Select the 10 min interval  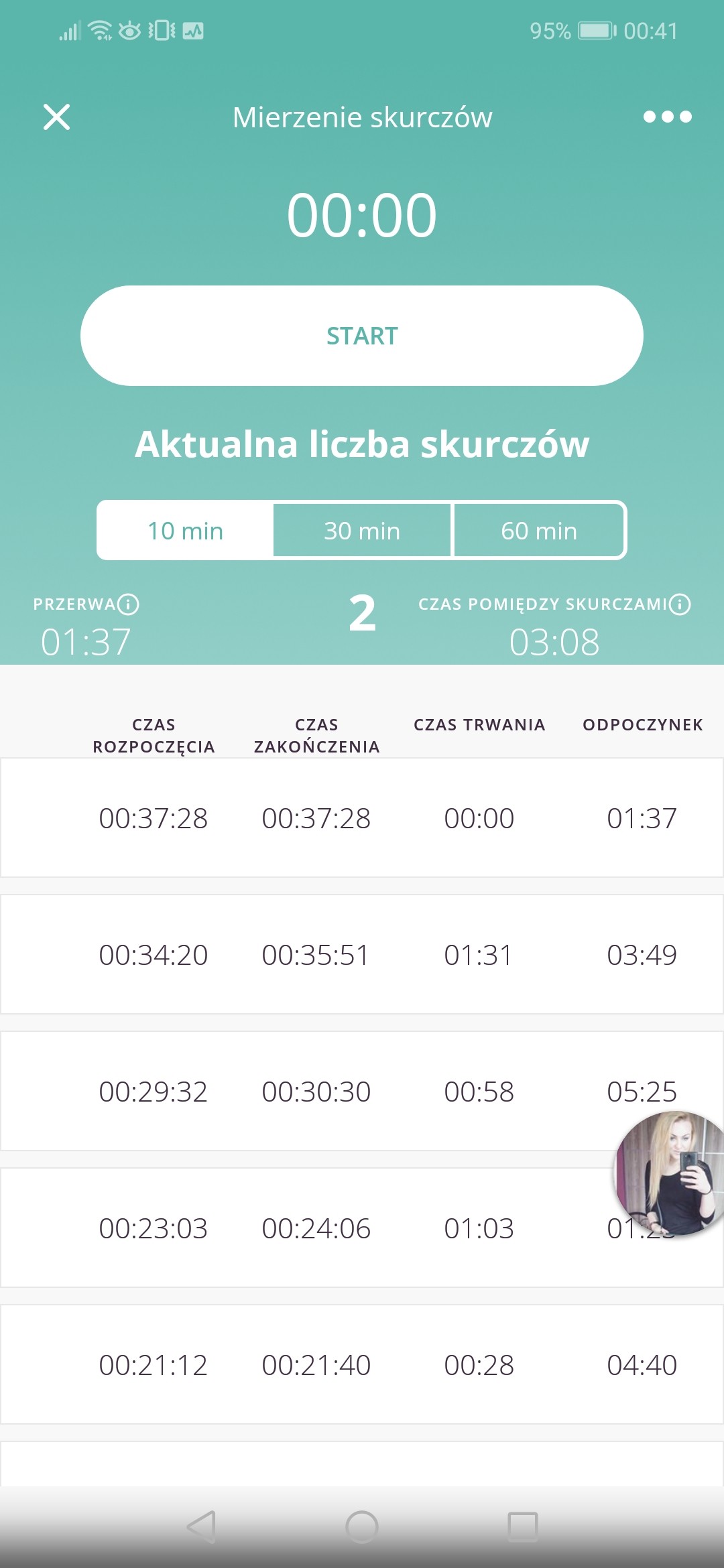point(185,531)
